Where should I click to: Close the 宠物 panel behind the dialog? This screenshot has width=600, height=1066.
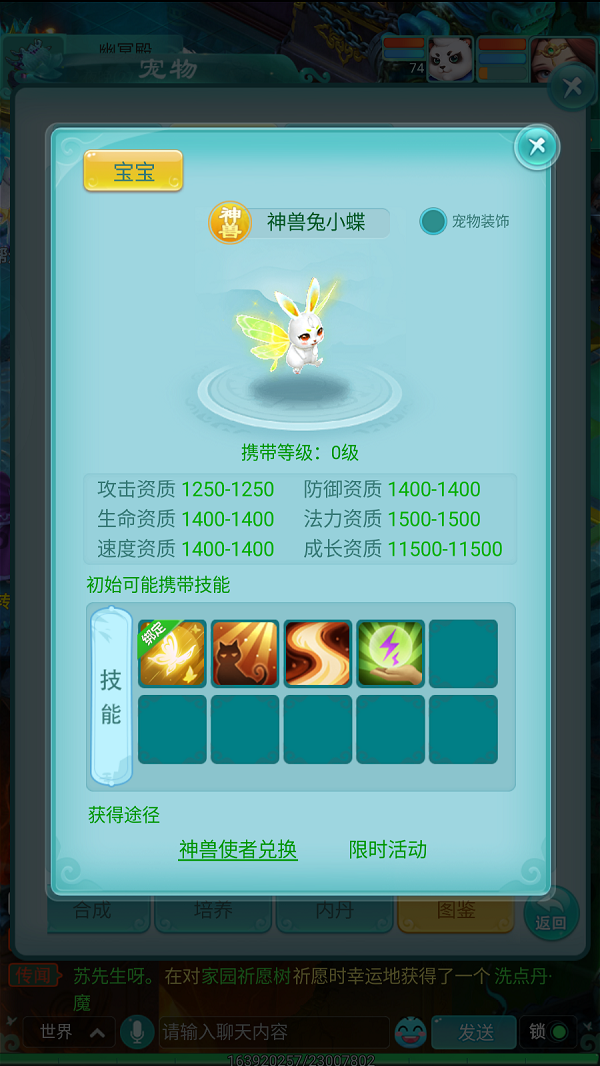572,87
